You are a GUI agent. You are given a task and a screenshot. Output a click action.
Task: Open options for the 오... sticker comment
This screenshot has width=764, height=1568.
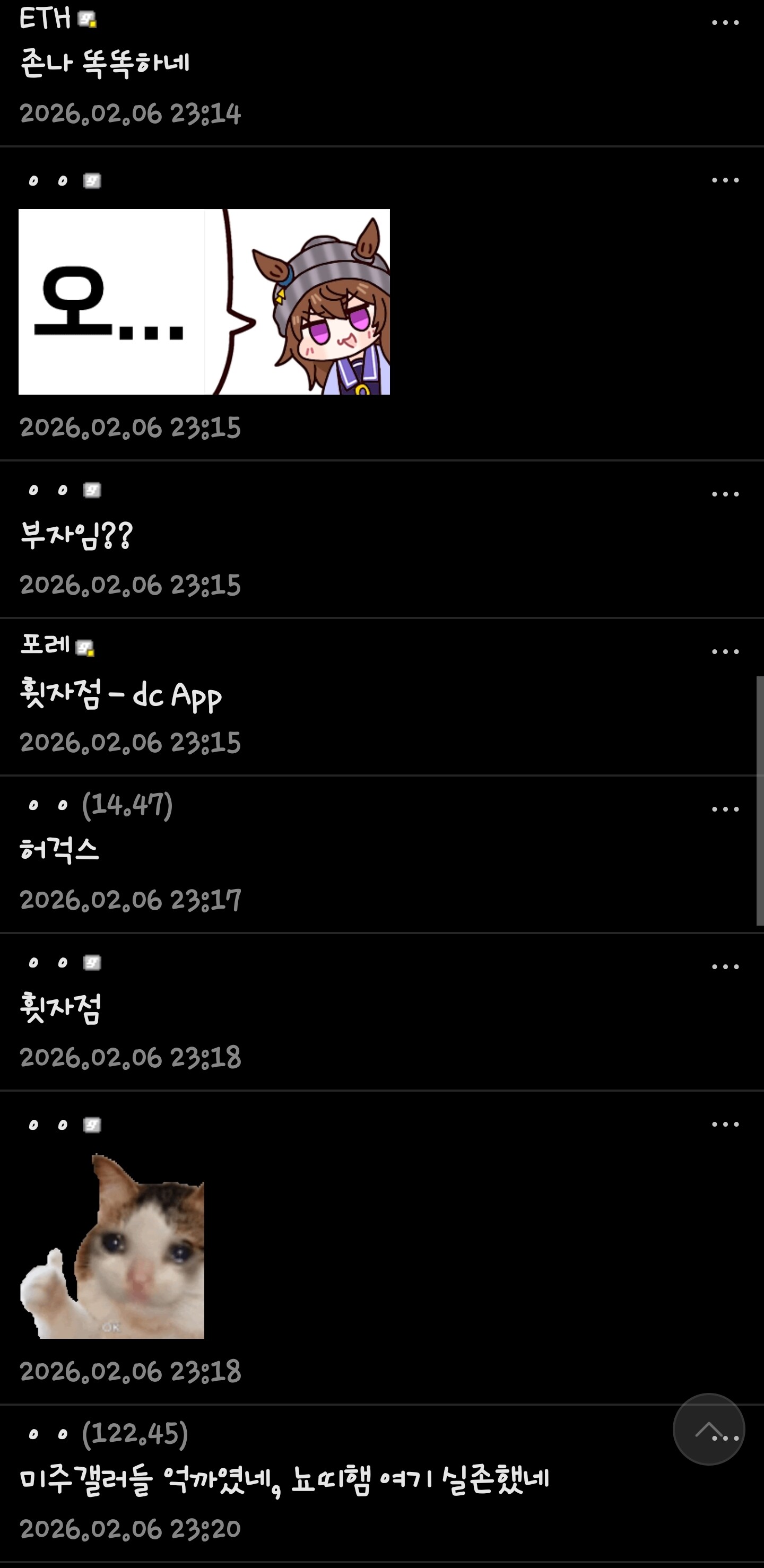coord(725,180)
